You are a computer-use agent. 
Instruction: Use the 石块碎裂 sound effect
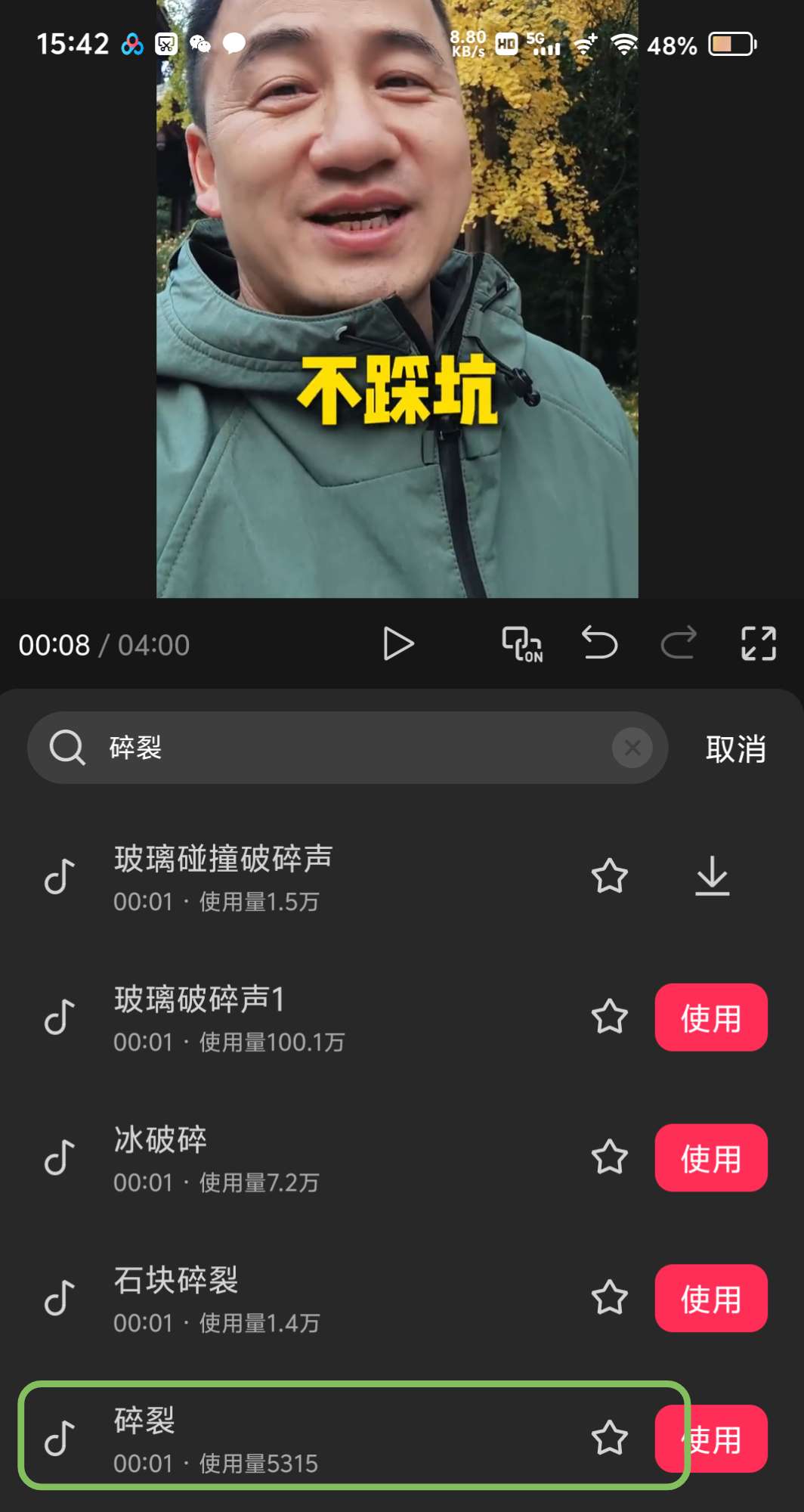click(x=710, y=1298)
